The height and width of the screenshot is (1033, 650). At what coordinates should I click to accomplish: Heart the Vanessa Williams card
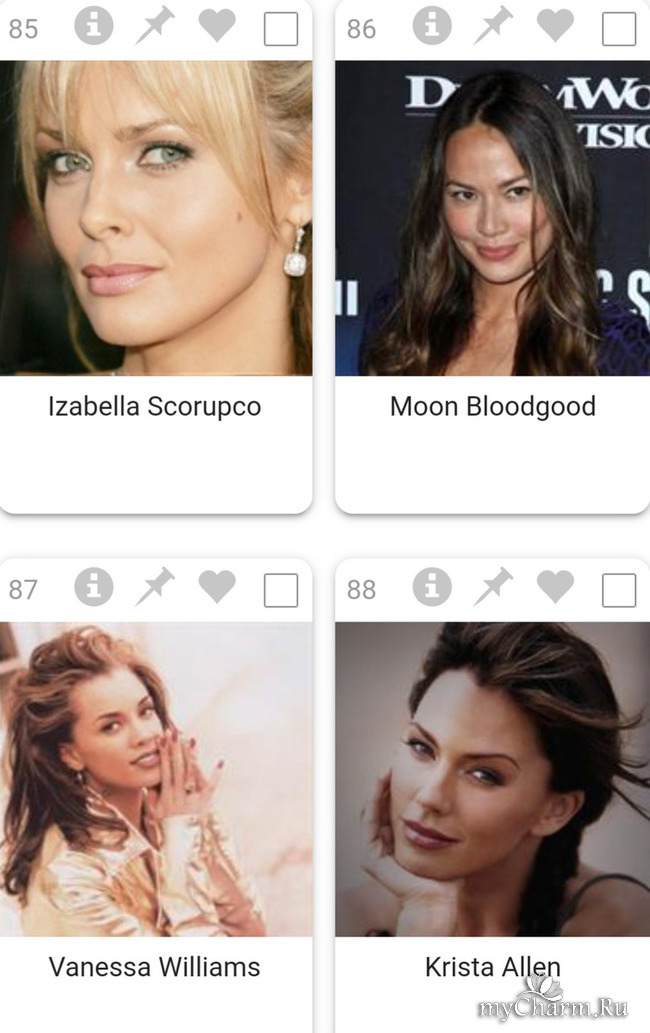[x=217, y=587]
